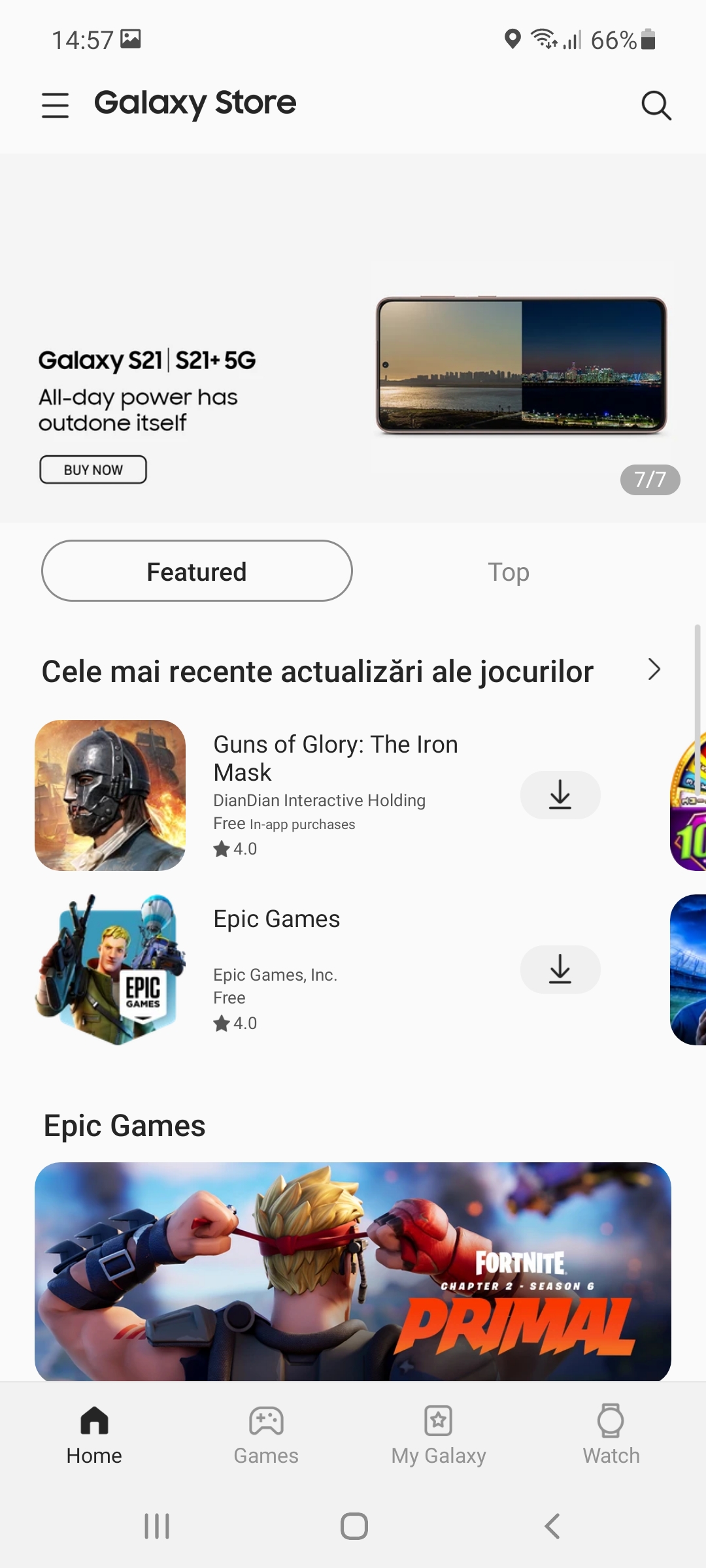This screenshot has width=706, height=1568.
Task: Tap the BUY NOW button
Action: 93,470
